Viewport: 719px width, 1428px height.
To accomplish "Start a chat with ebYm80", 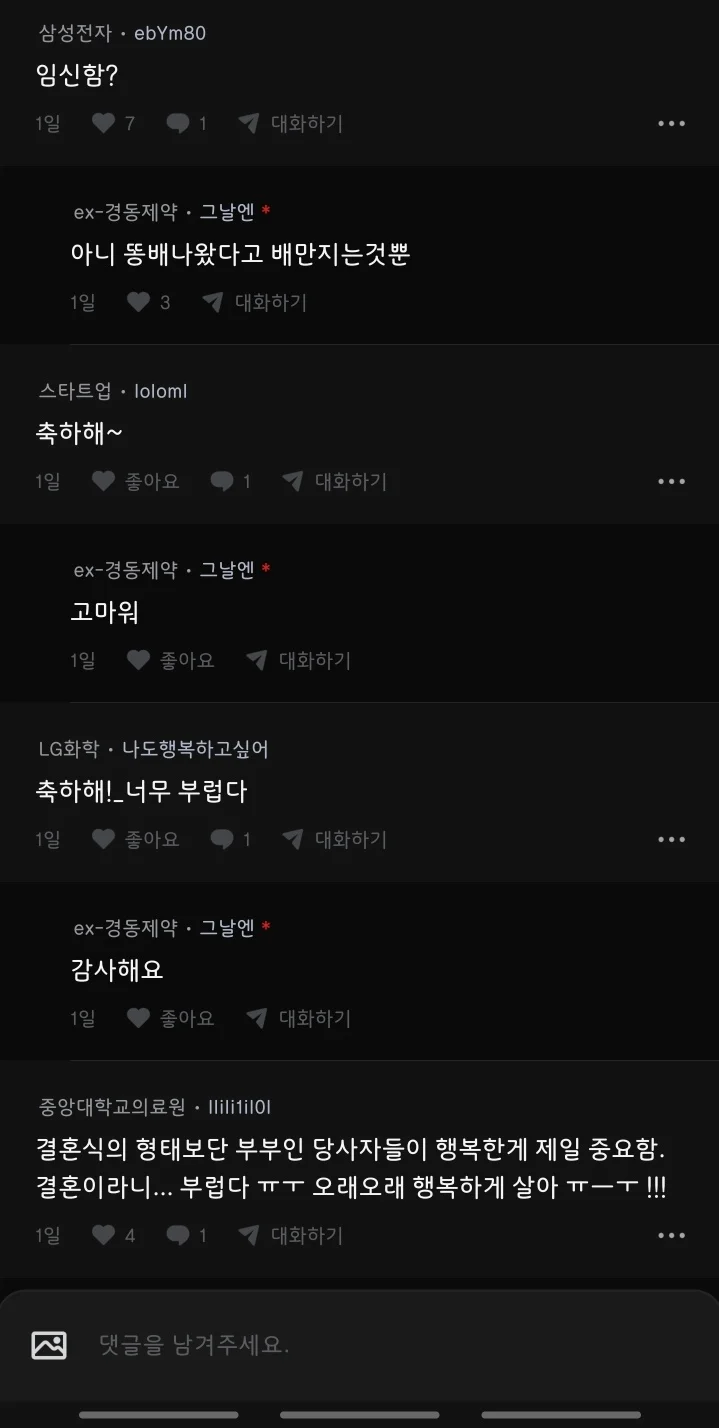I will [291, 123].
